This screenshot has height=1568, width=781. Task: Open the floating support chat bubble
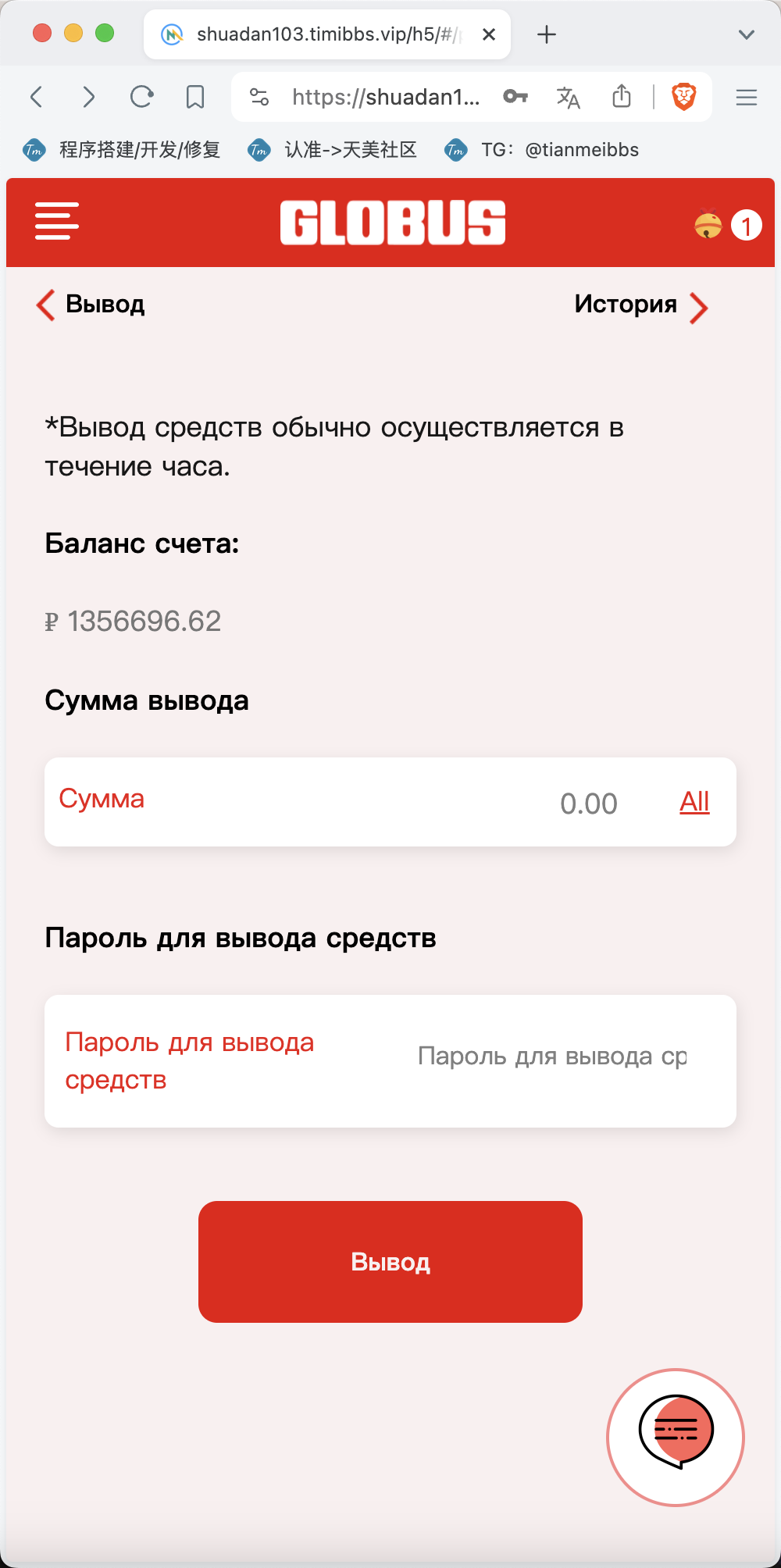pos(676,1437)
